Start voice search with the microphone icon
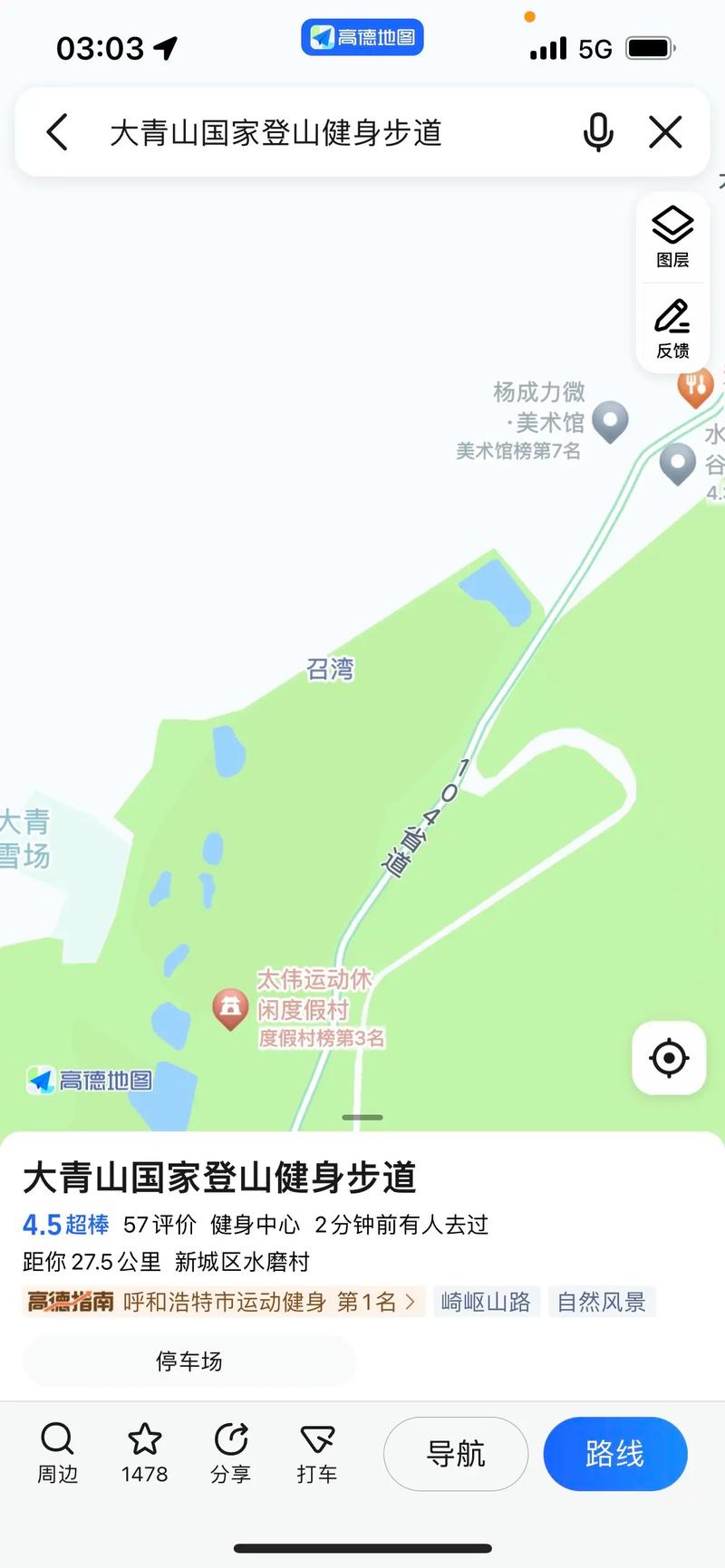 [x=598, y=132]
